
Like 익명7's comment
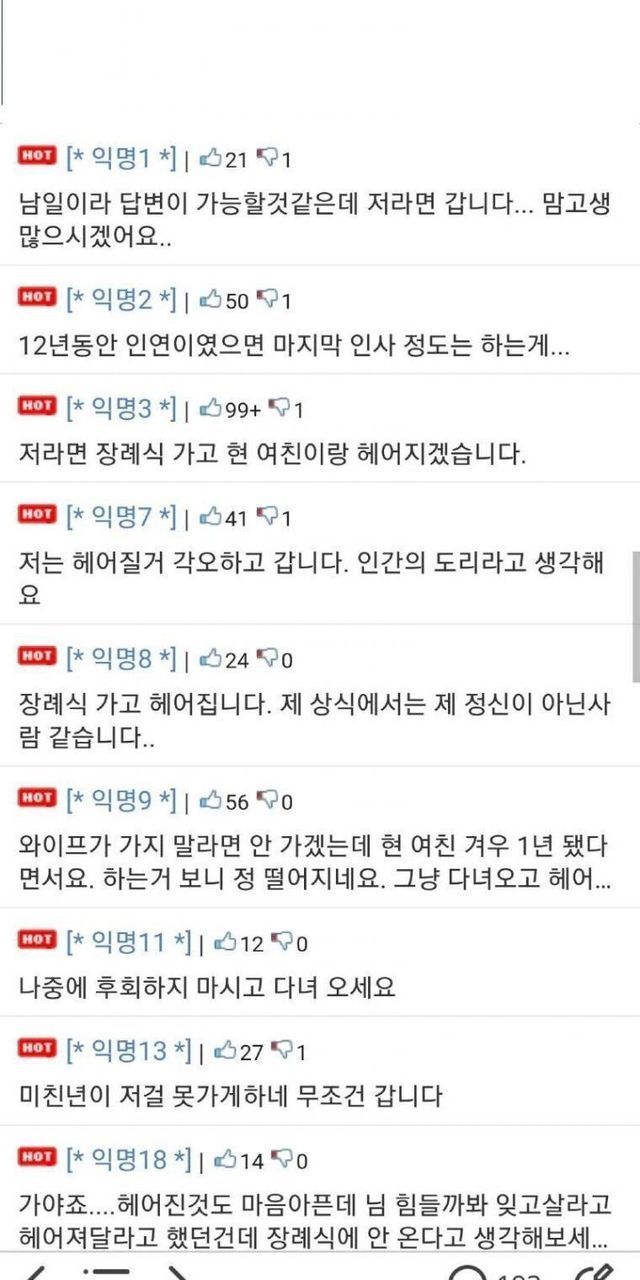211,517
